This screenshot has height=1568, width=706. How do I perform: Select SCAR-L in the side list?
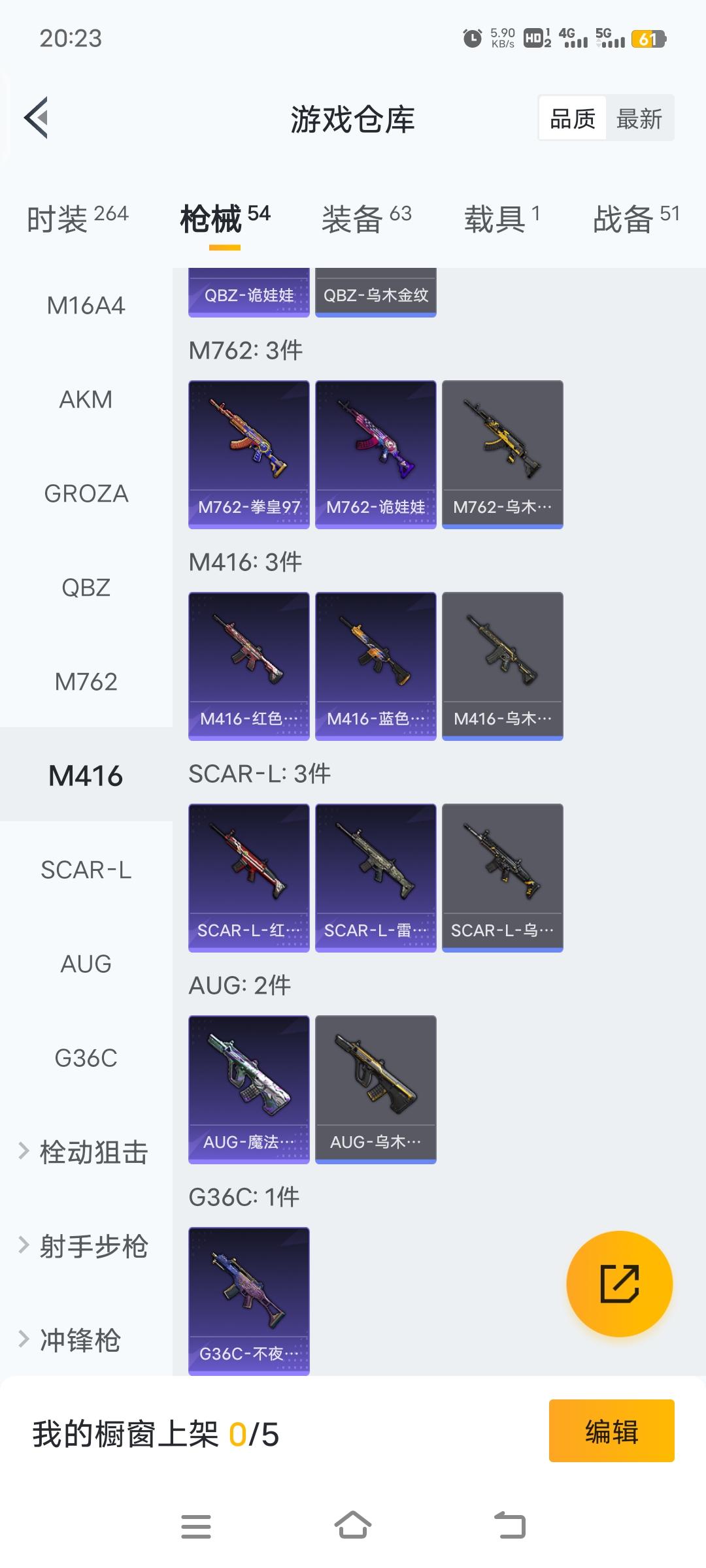pos(86,870)
